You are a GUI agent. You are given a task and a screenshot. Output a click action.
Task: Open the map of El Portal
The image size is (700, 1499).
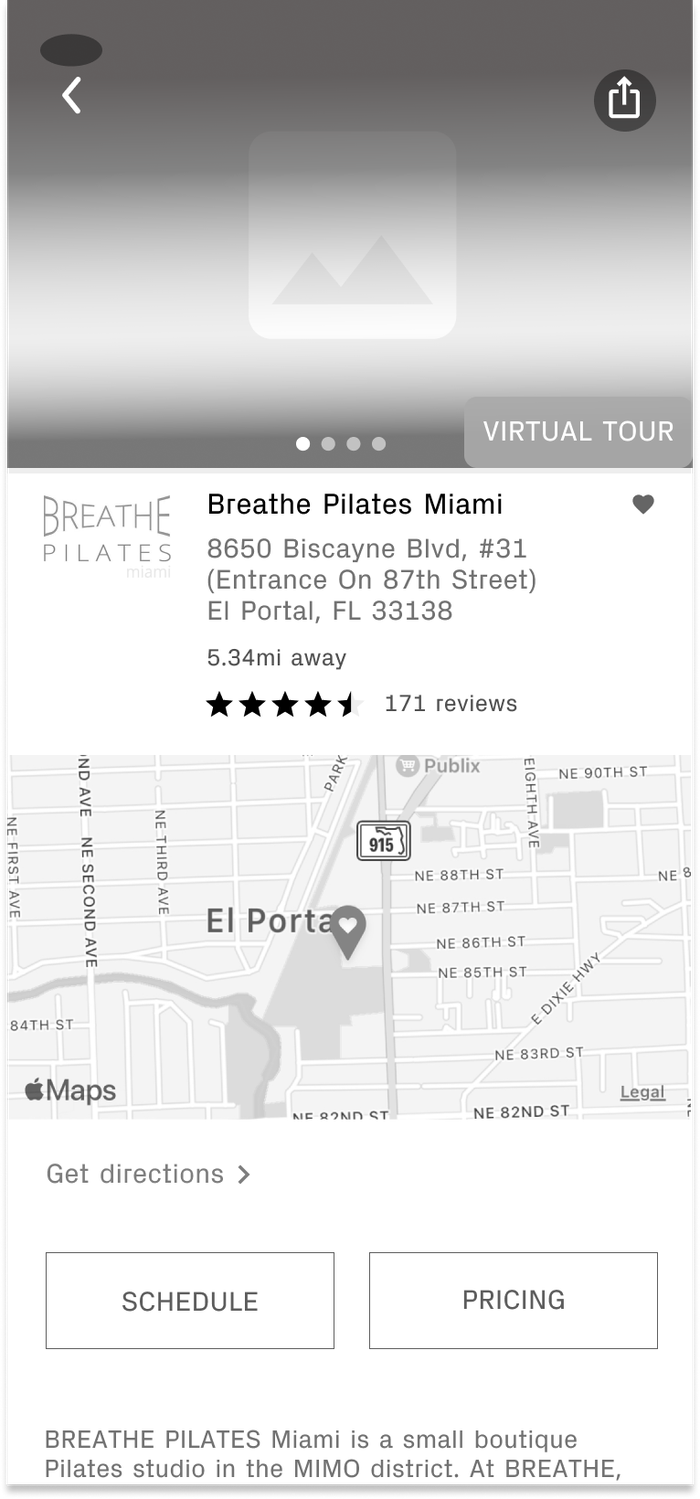point(349,936)
